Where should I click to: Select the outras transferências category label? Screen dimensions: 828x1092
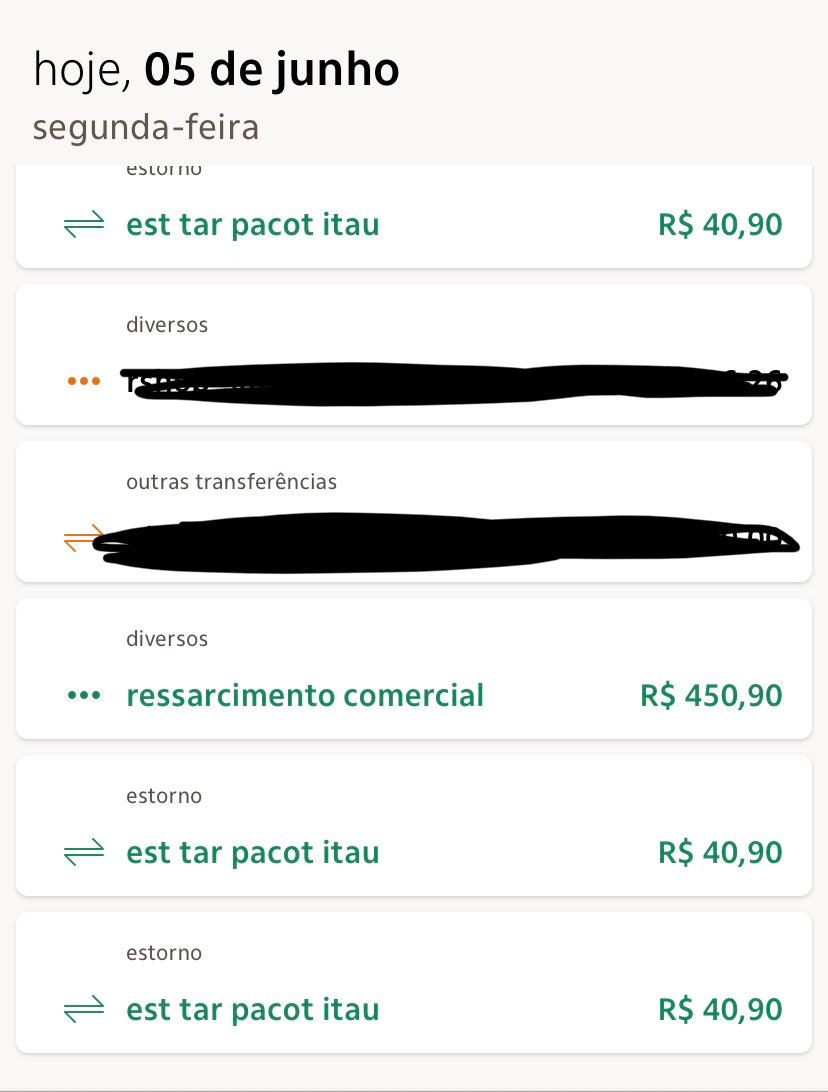pos(231,482)
